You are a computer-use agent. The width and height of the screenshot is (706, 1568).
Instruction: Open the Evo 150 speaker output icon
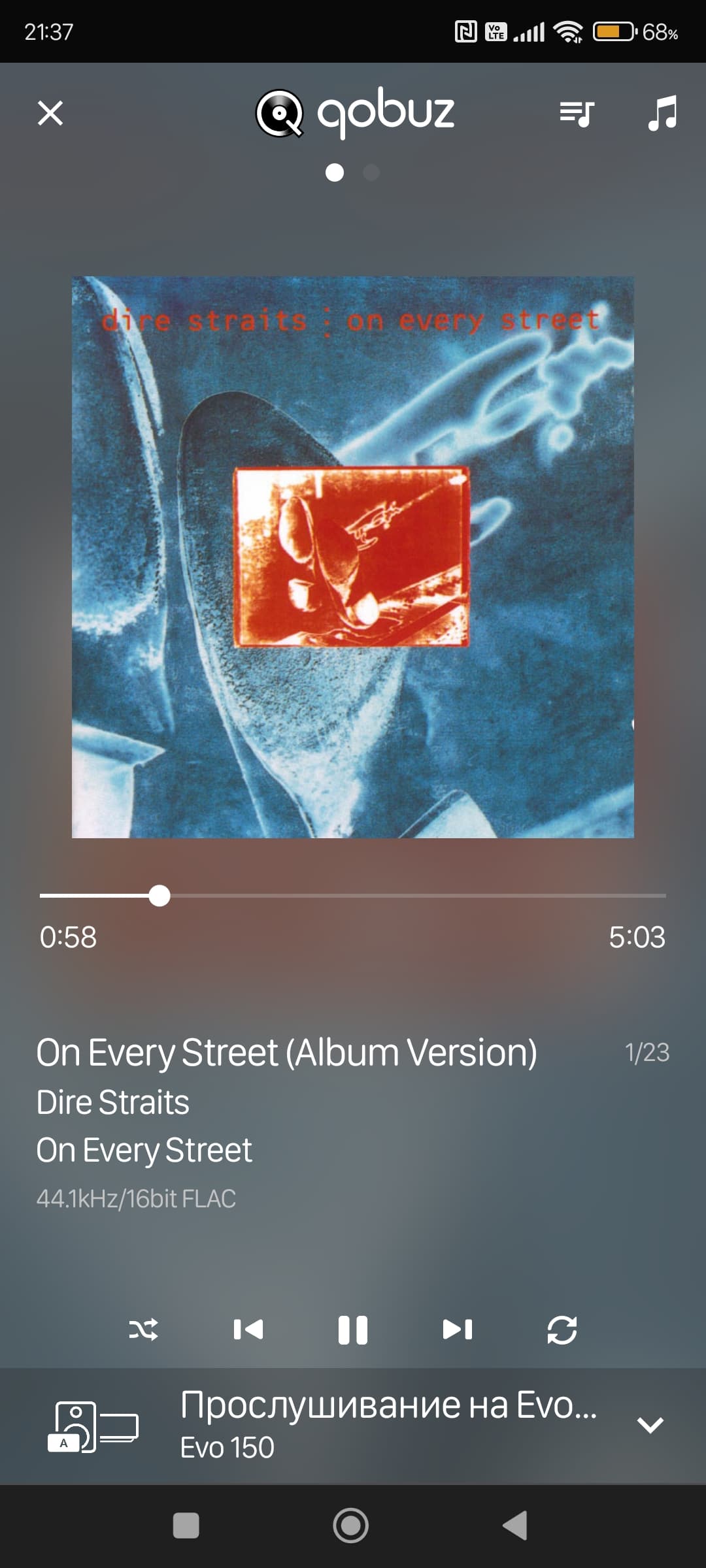pyautogui.click(x=93, y=1426)
